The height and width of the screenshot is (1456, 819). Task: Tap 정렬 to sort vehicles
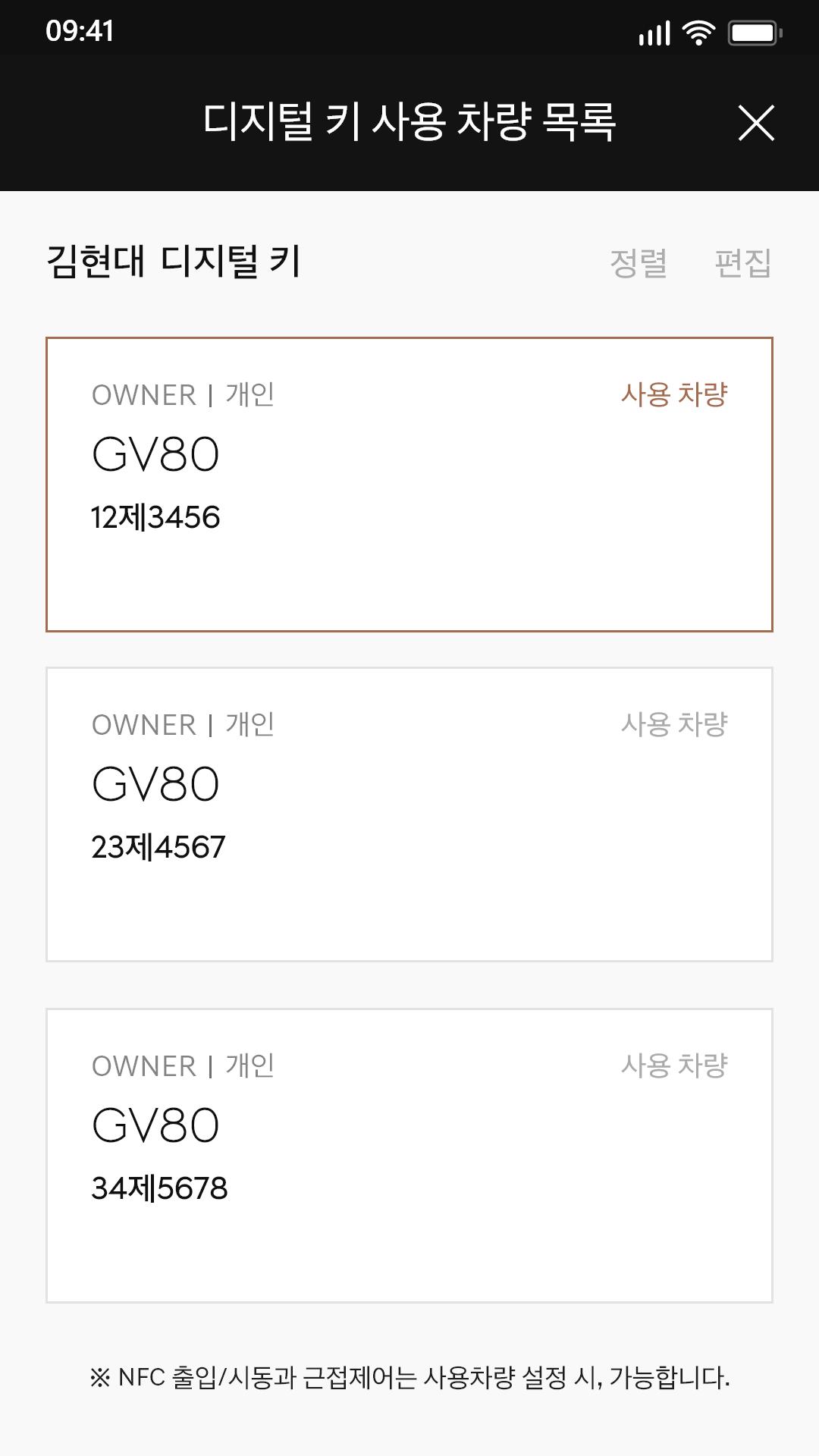pyautogui.click(x=639, y=263)
